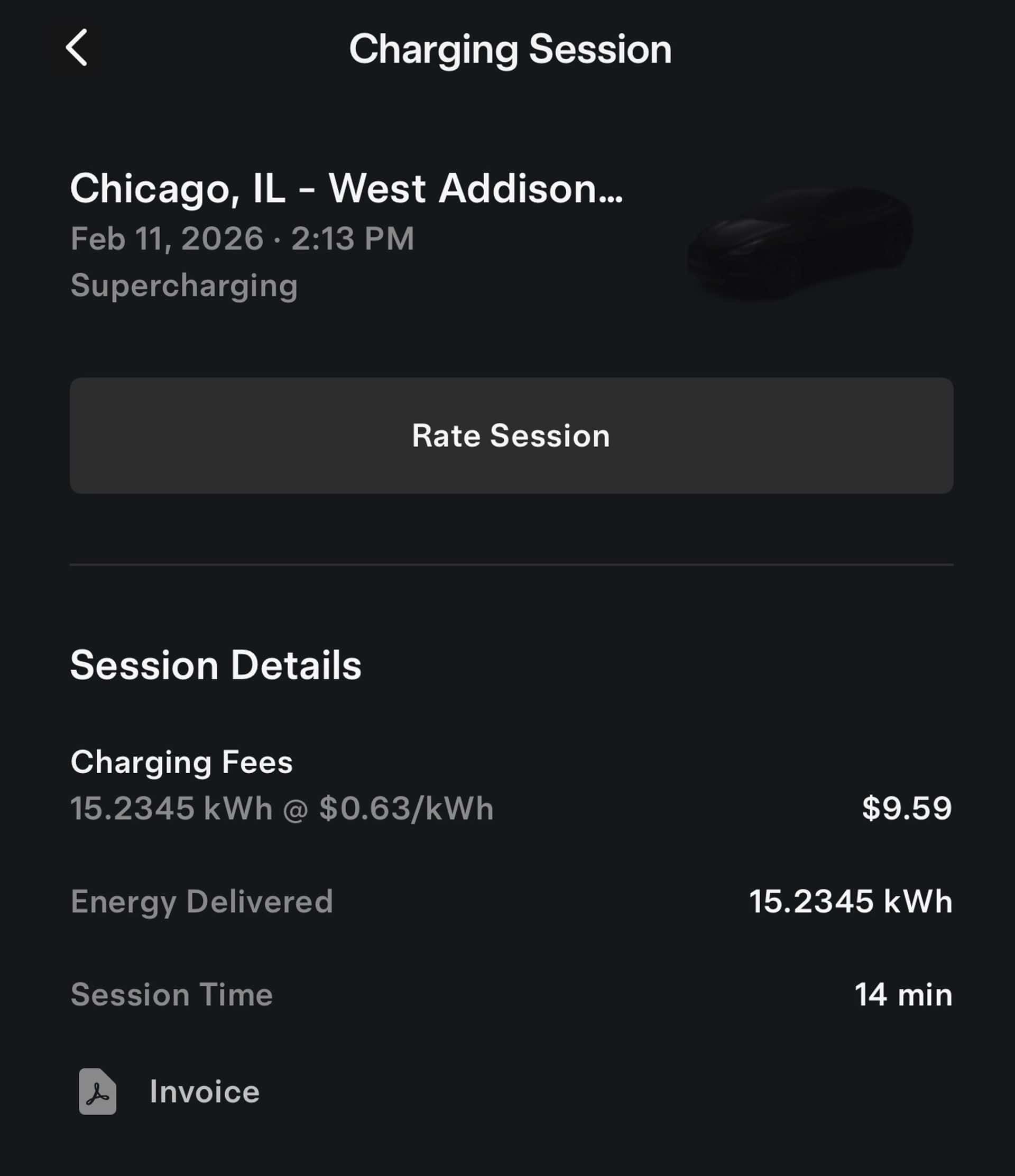Open the Invoice PDF
This screenshot has width=1015, height=1176.
[169, 1091]
